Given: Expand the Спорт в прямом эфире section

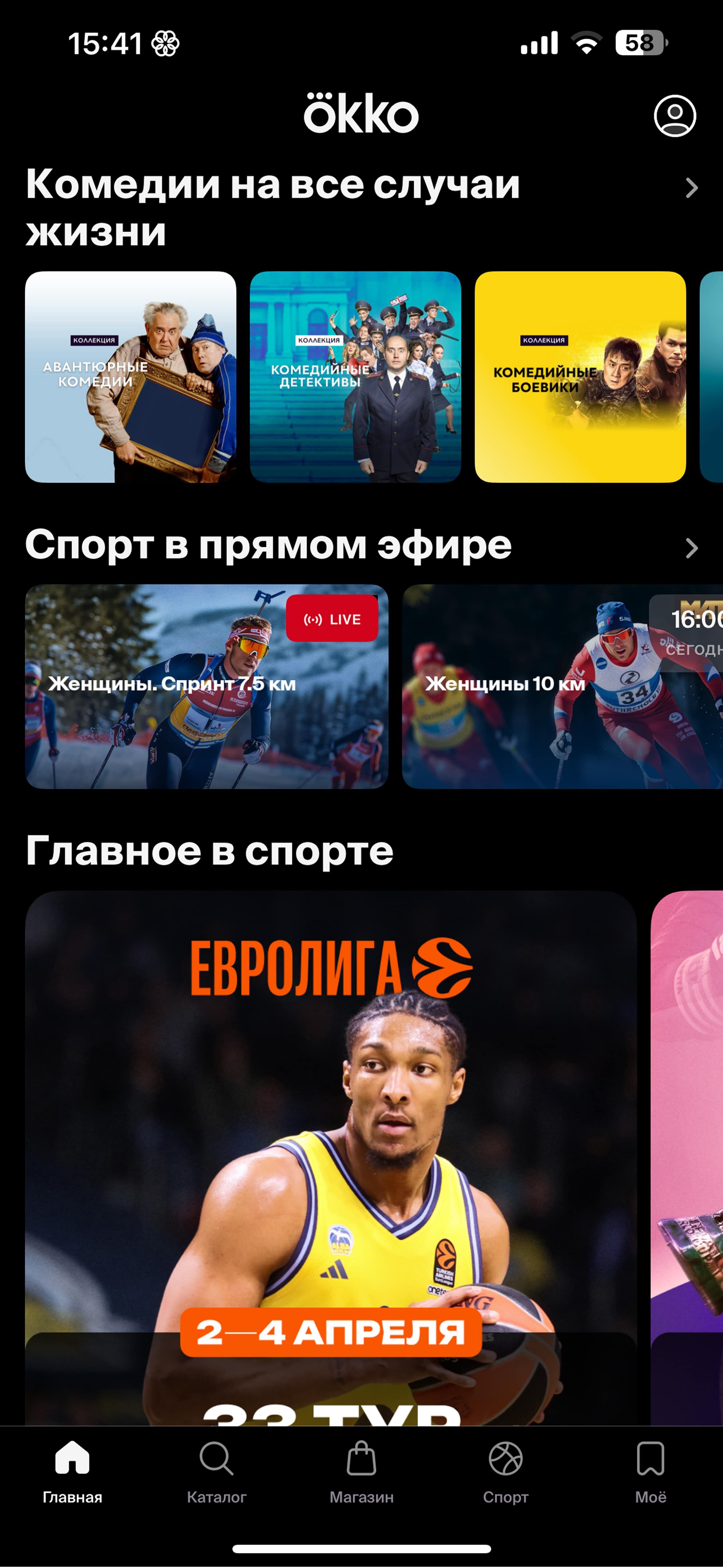Looking at the screenshot, I should coord(691,548).
